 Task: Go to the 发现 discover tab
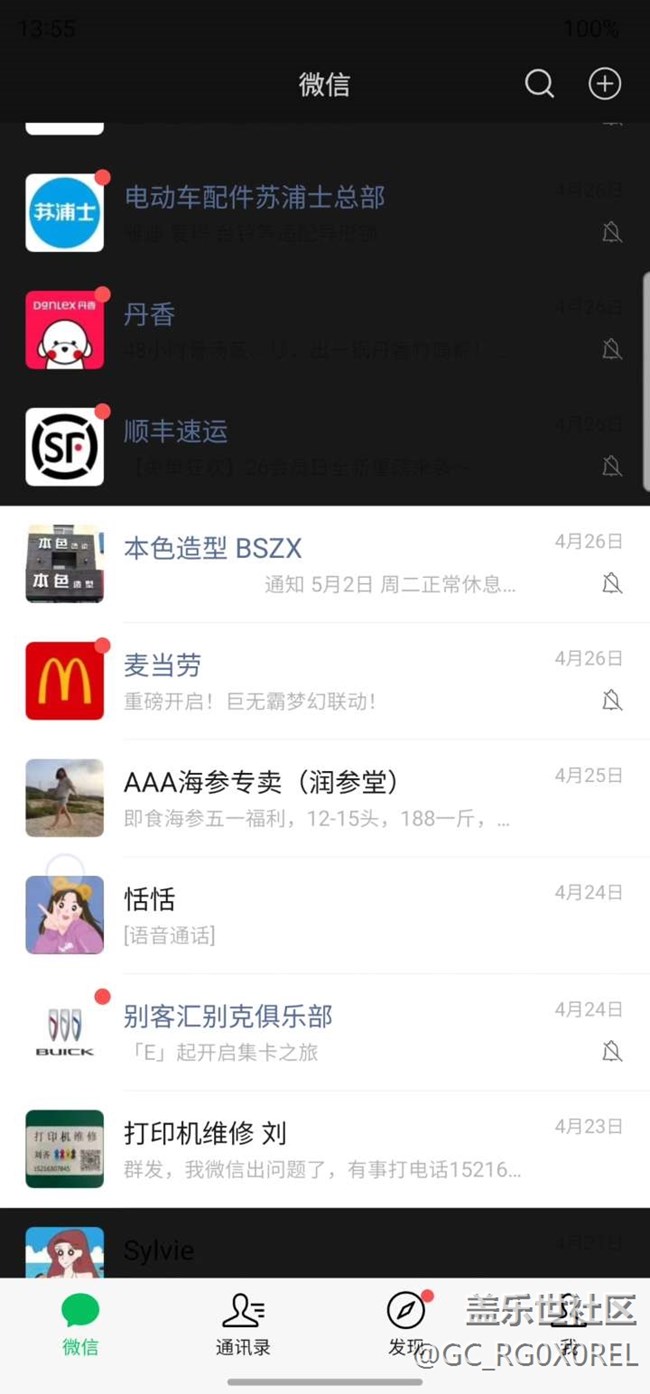click(406, 1325)
